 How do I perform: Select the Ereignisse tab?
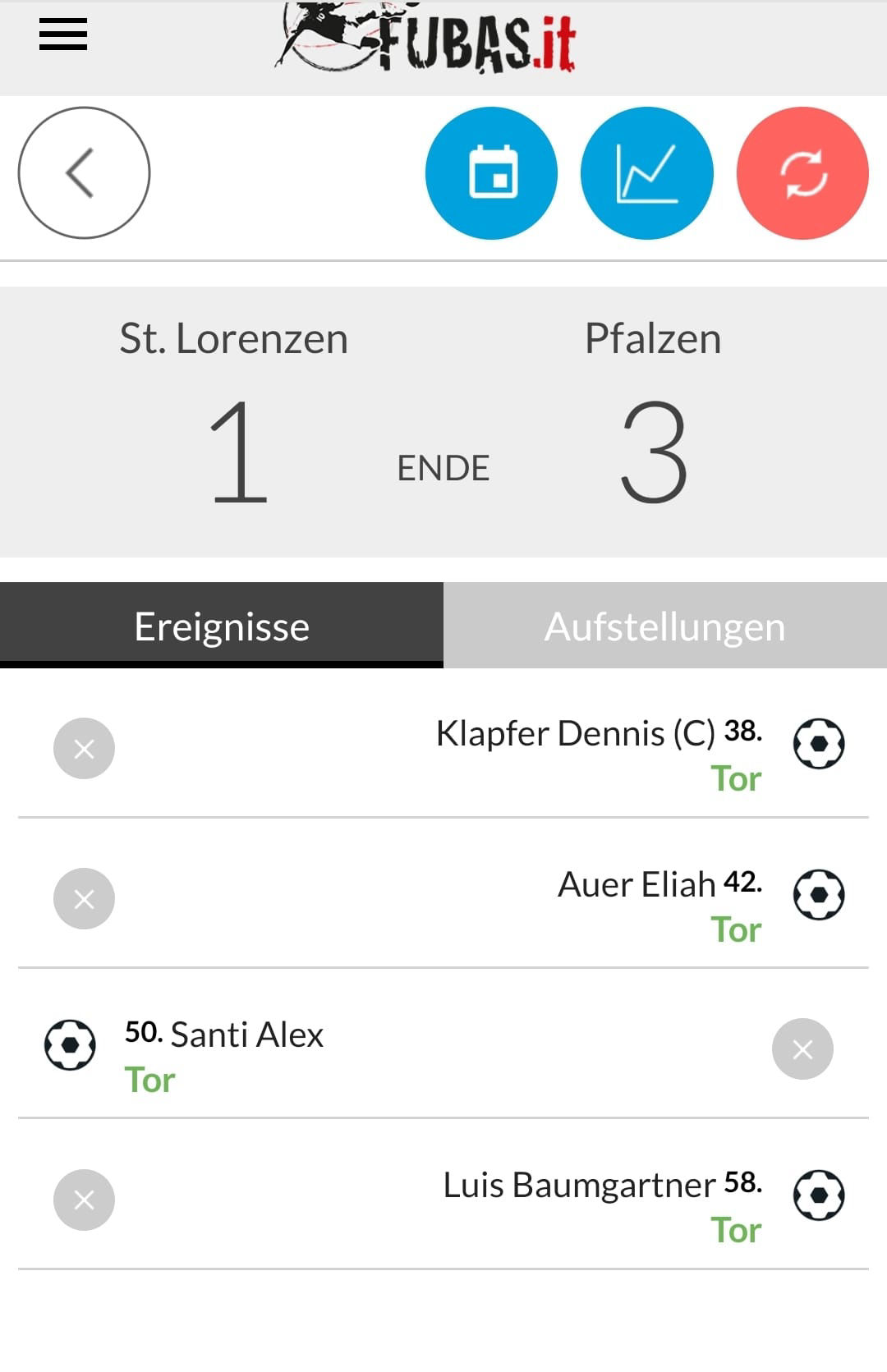point(222,626)
